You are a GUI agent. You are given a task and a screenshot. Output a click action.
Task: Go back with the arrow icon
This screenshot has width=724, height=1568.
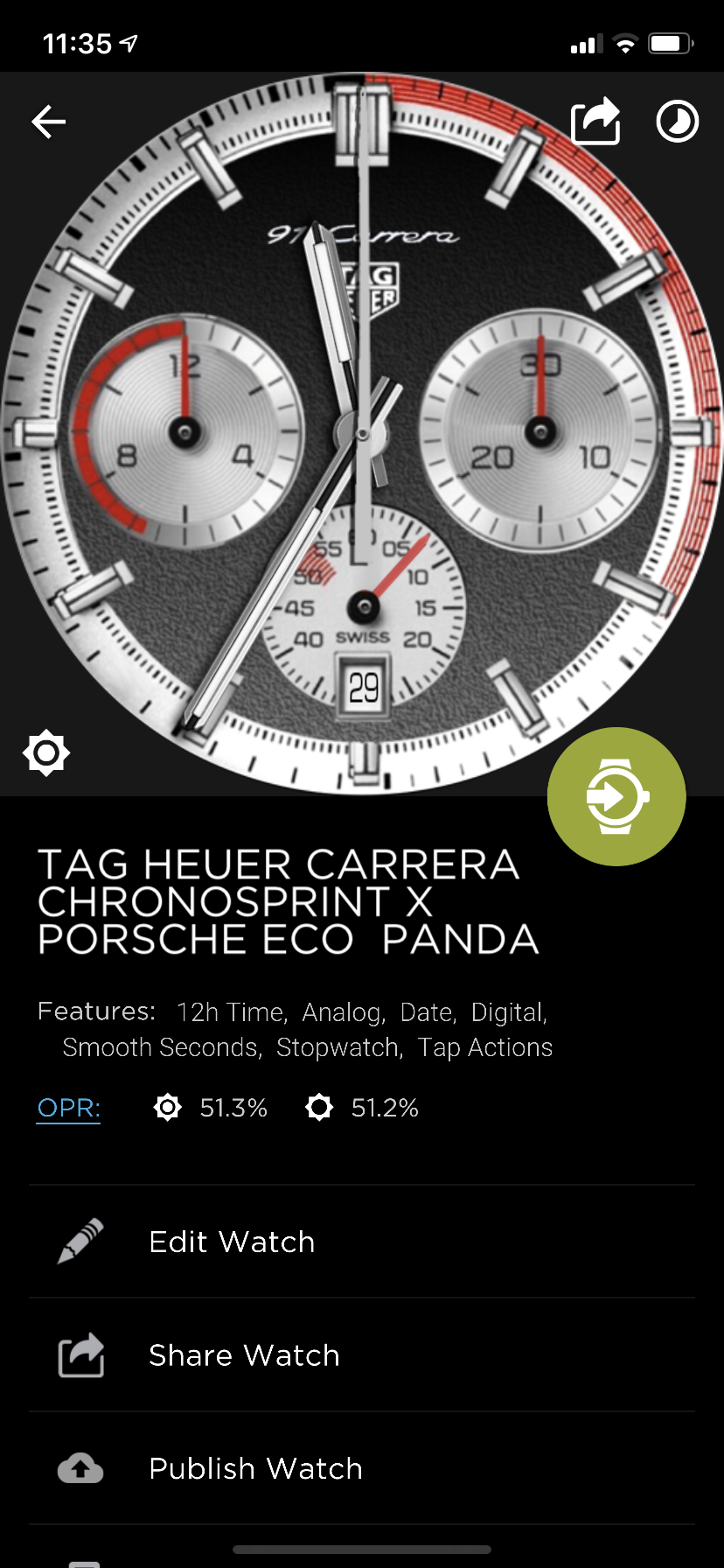(49, 122)
